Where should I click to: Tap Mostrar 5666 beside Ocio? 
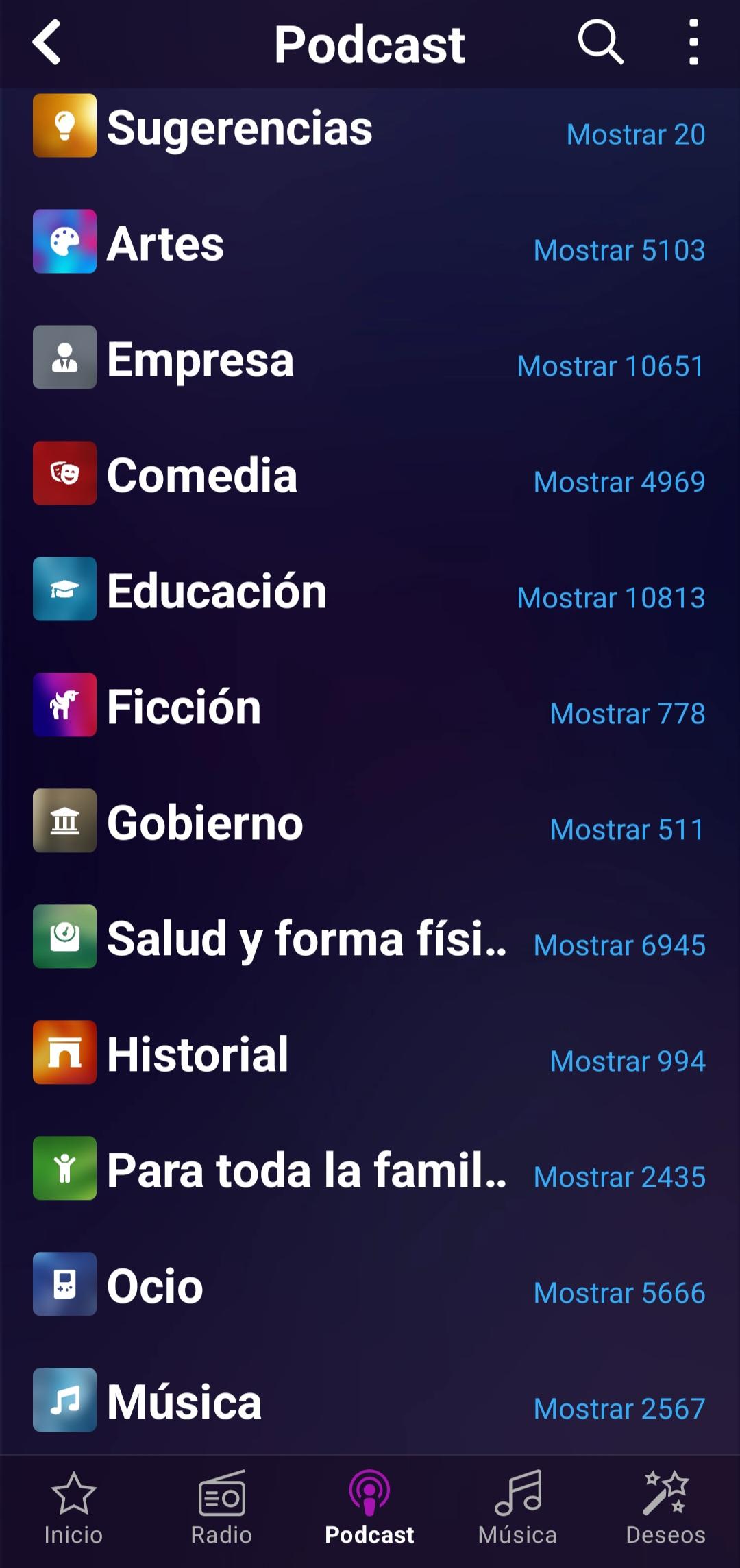tap(619, 1293)
